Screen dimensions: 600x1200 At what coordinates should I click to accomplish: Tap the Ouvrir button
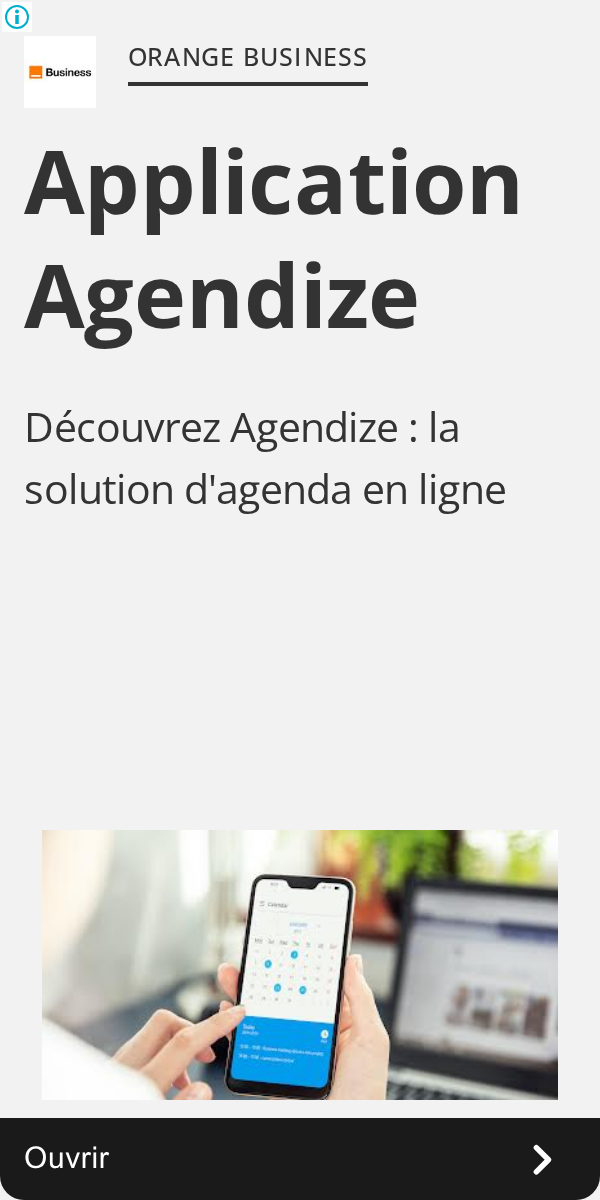300,1158
